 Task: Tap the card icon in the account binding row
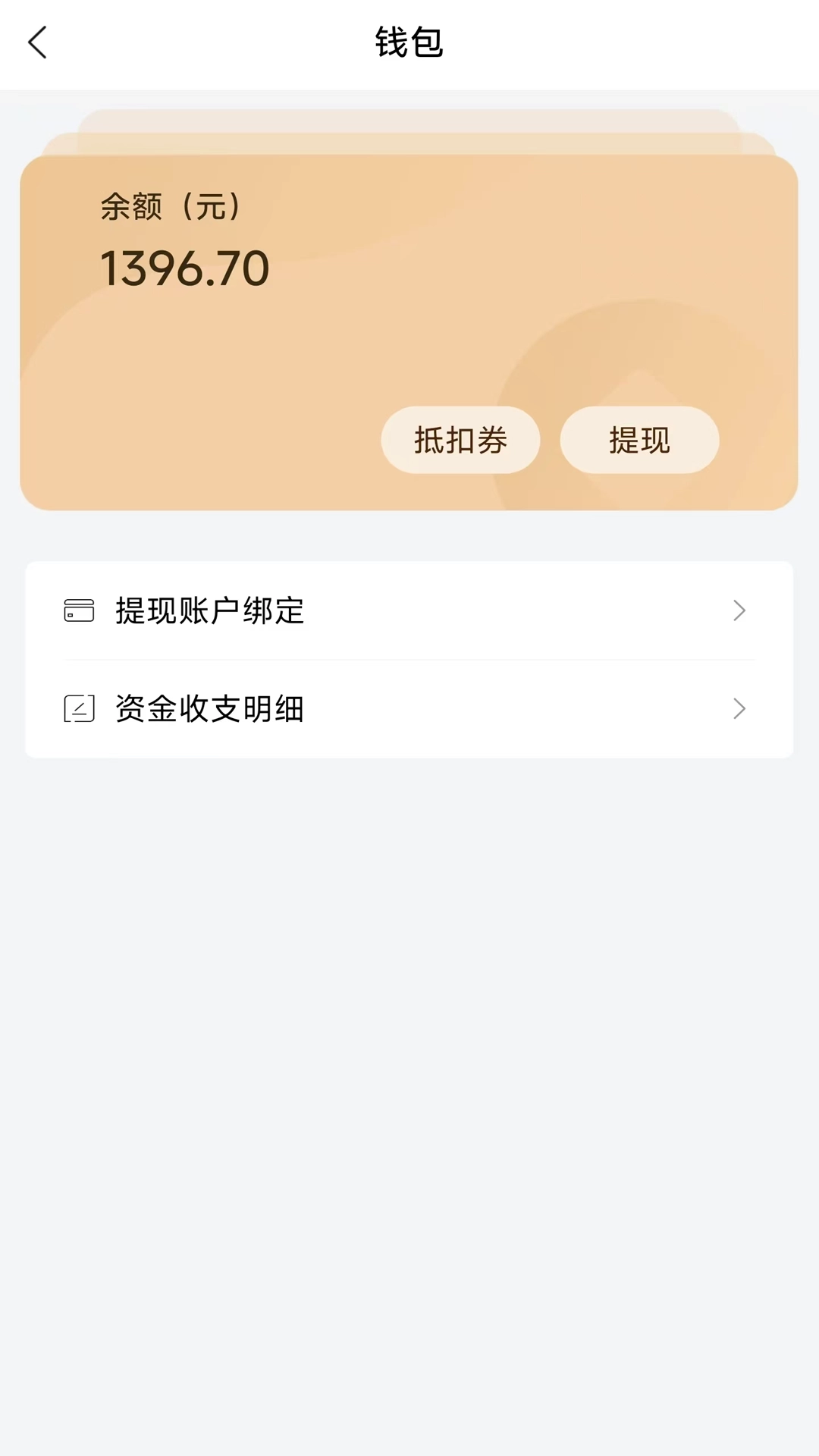pos(79,610)
